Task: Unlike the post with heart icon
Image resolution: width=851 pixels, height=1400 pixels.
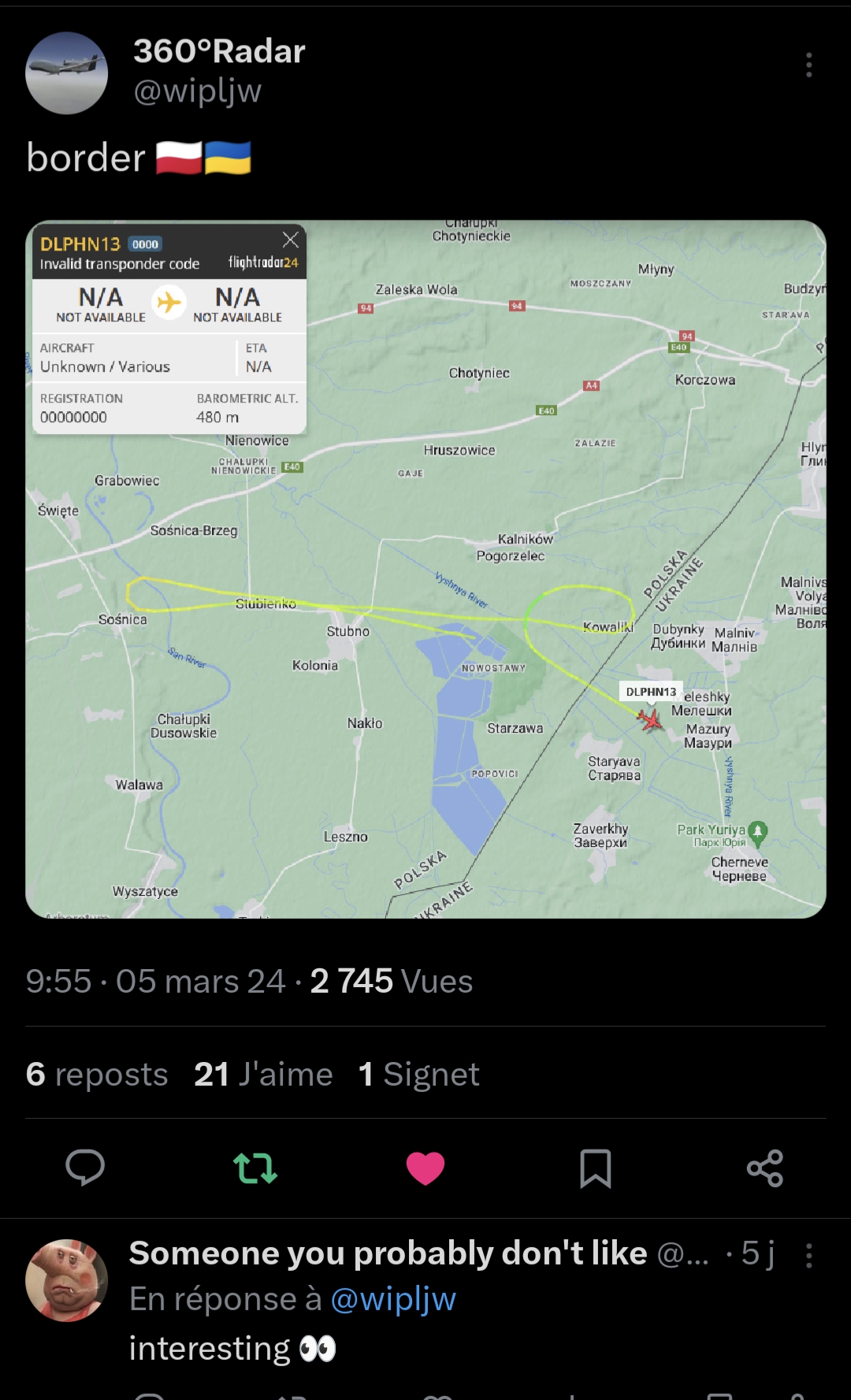Action: (x=425, y=1168)
